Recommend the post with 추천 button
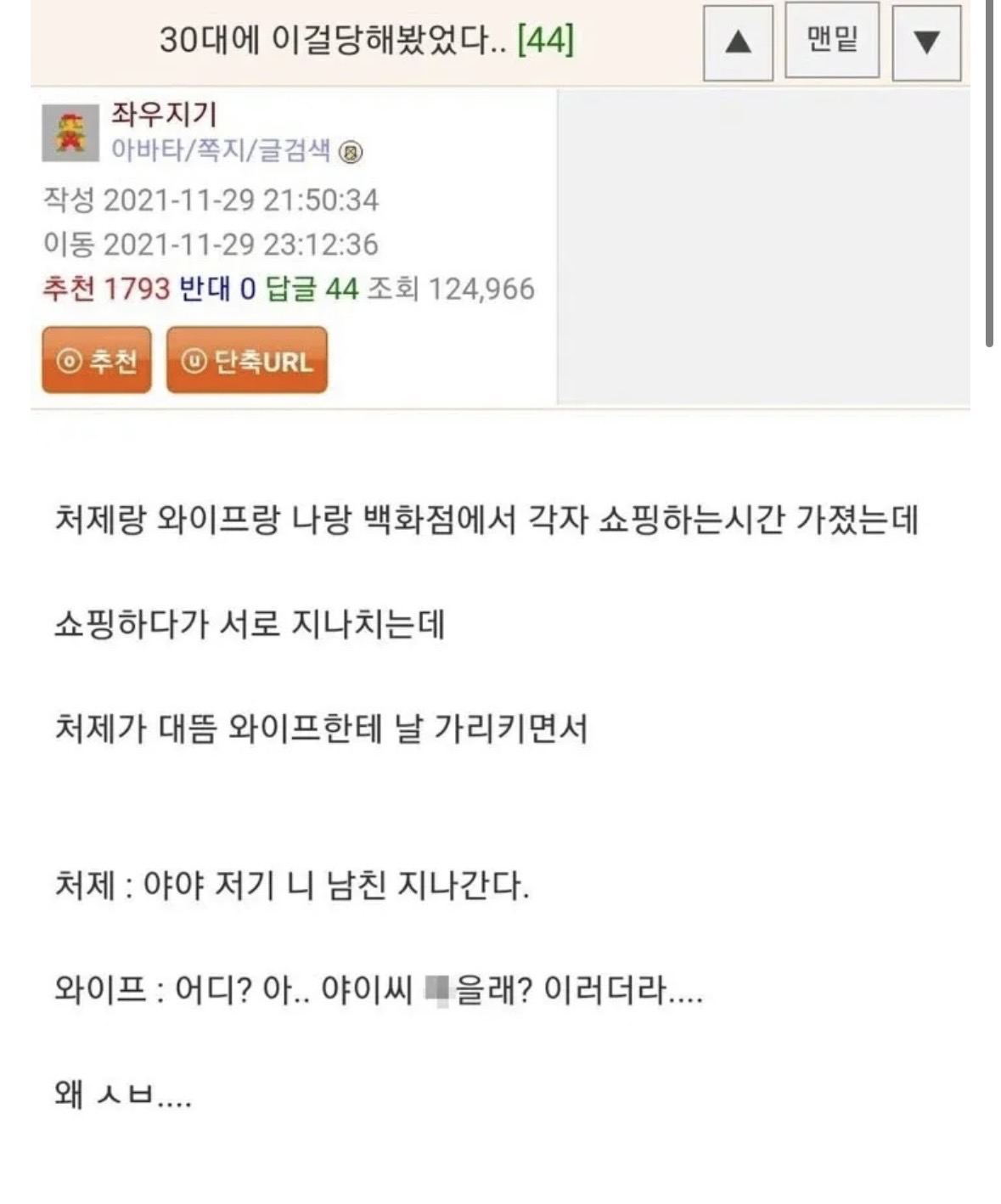Screen dimensions: 1001x1204 click(x=97, y=361)
